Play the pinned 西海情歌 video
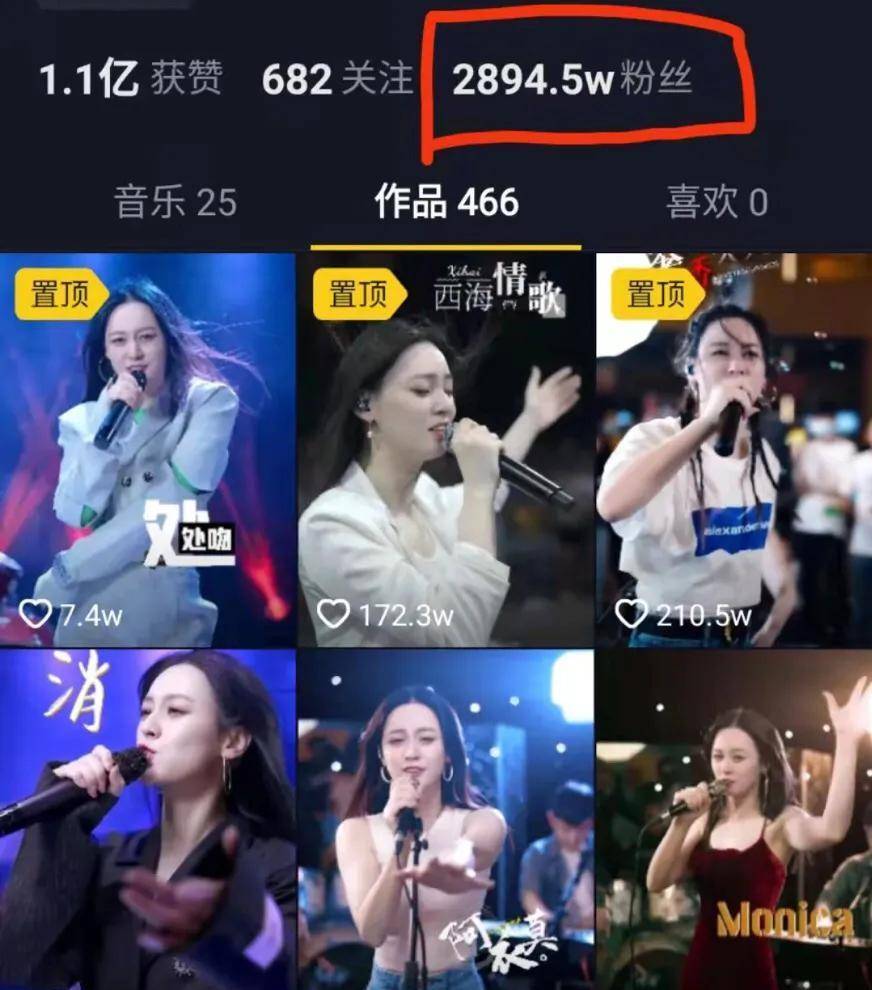872x990 pixels. (x=446, y=450)
